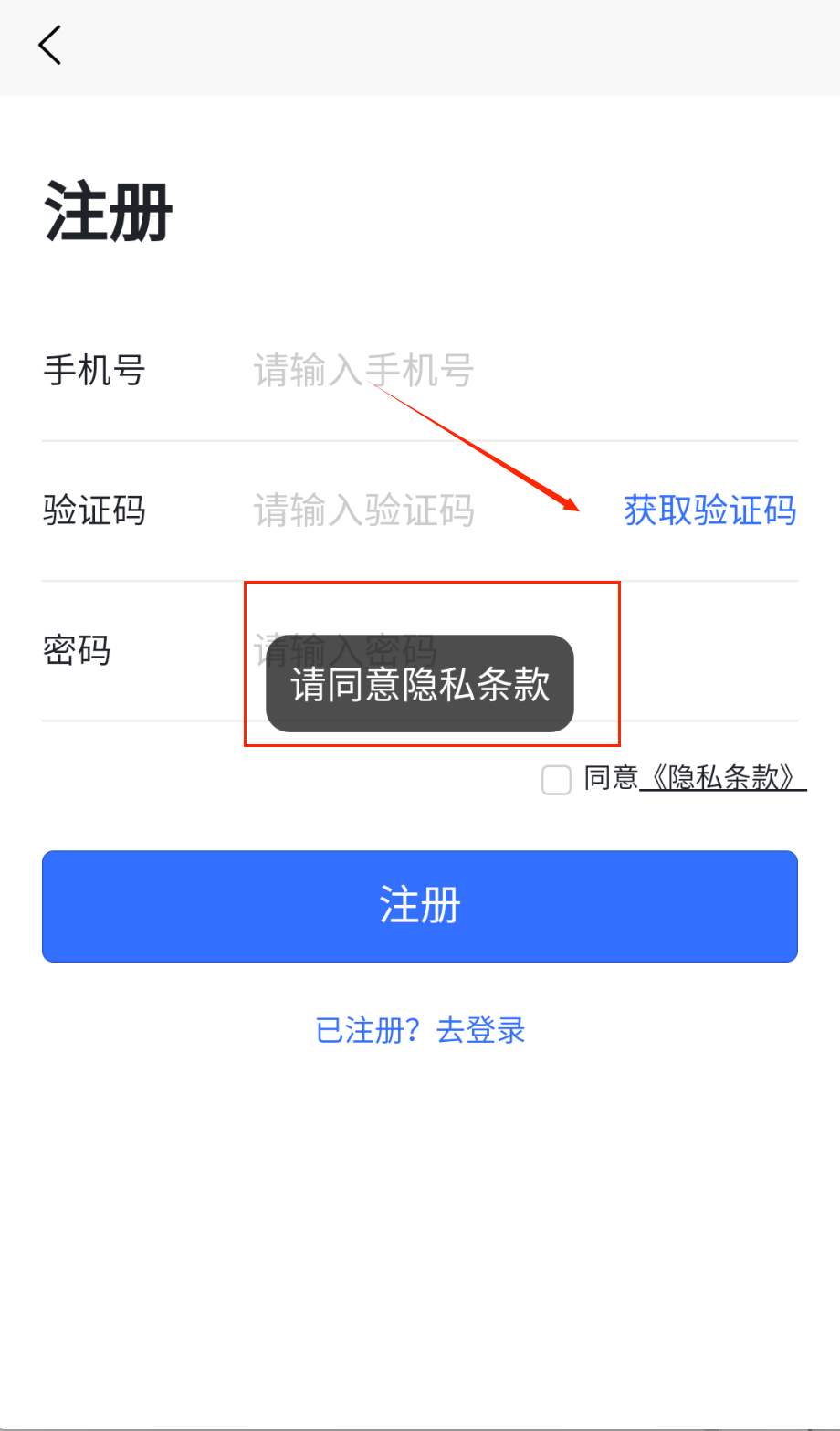Submit with the blue 注册 button
Viewport: 840px width, 1431px height.
(420, 906)
